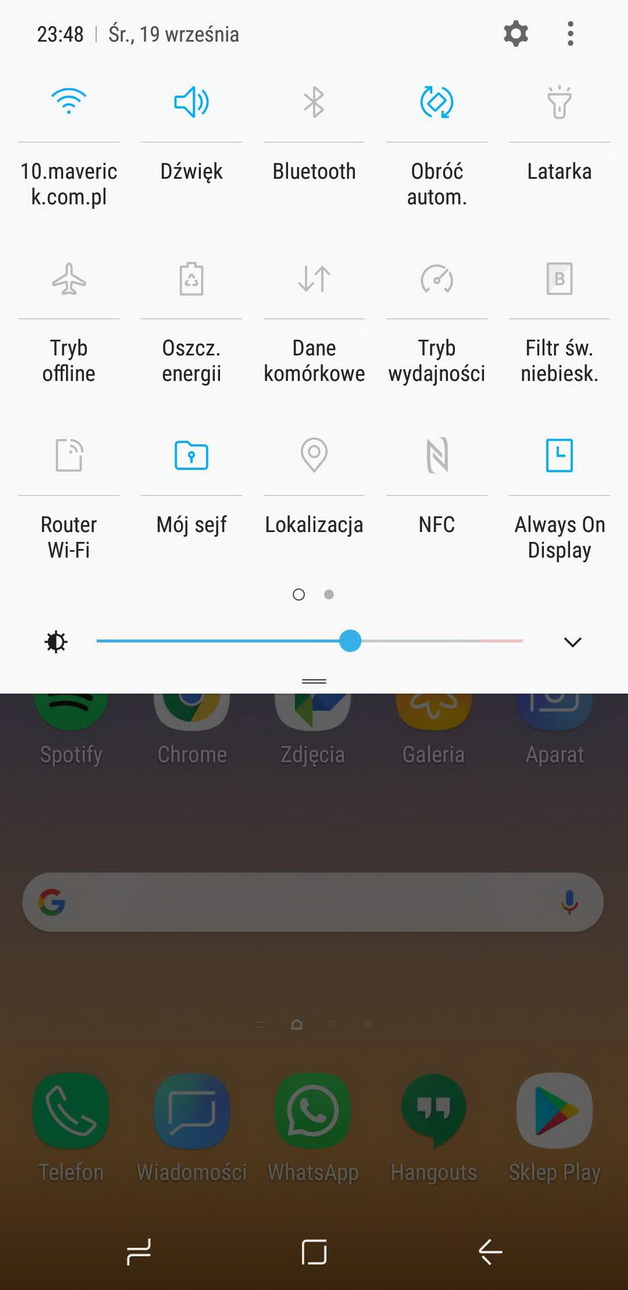The width and height of the screenshot is (628, 1290).
Task: Enable Bluetooth
Action: (314, 101)
